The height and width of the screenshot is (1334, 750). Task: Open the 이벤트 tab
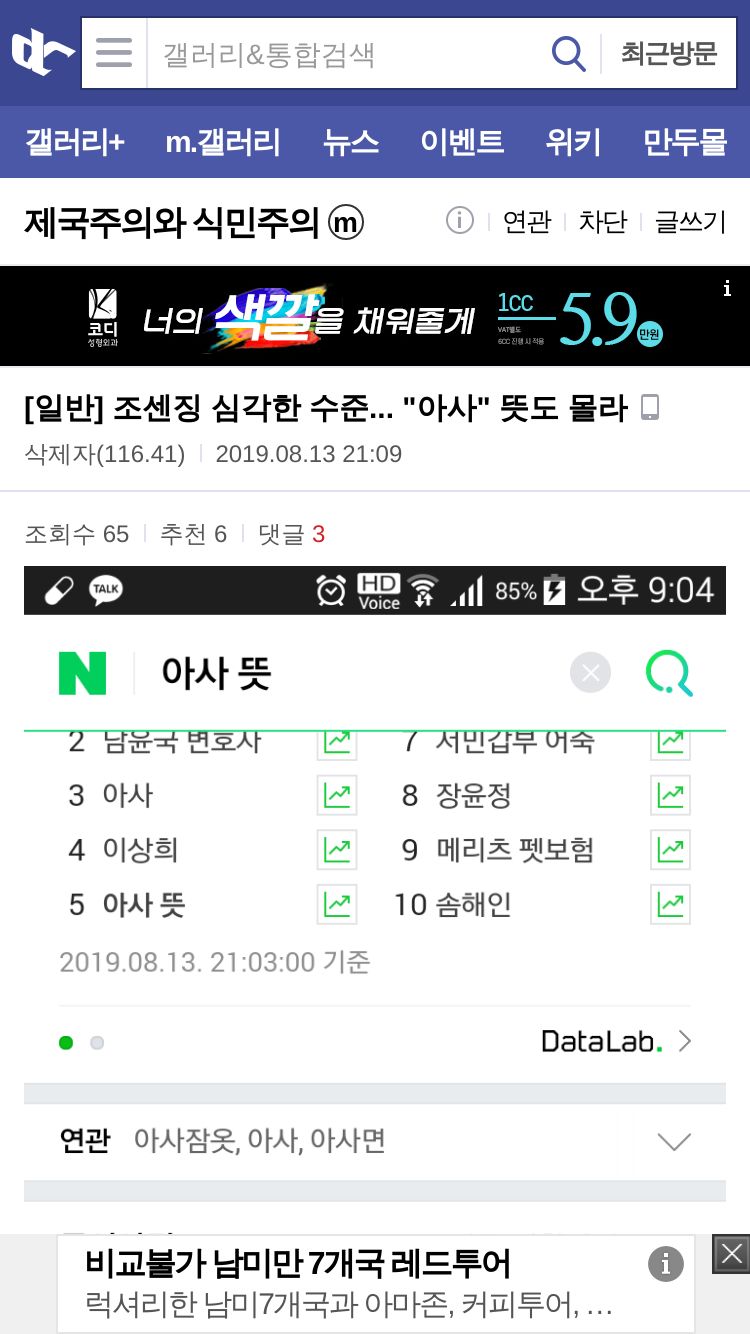[x=462, y=142]
